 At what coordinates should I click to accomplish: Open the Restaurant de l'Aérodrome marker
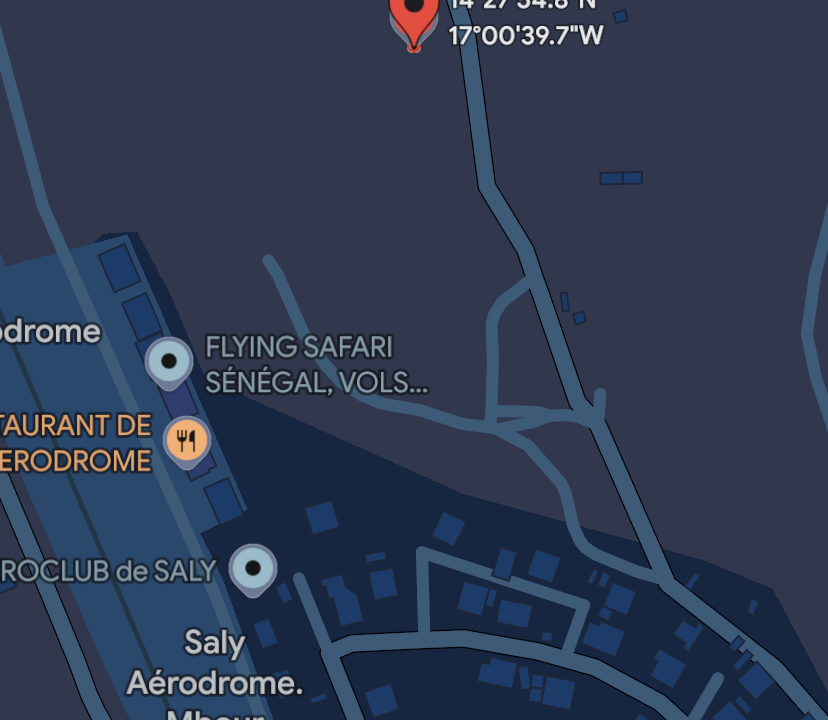coord(187,439)
